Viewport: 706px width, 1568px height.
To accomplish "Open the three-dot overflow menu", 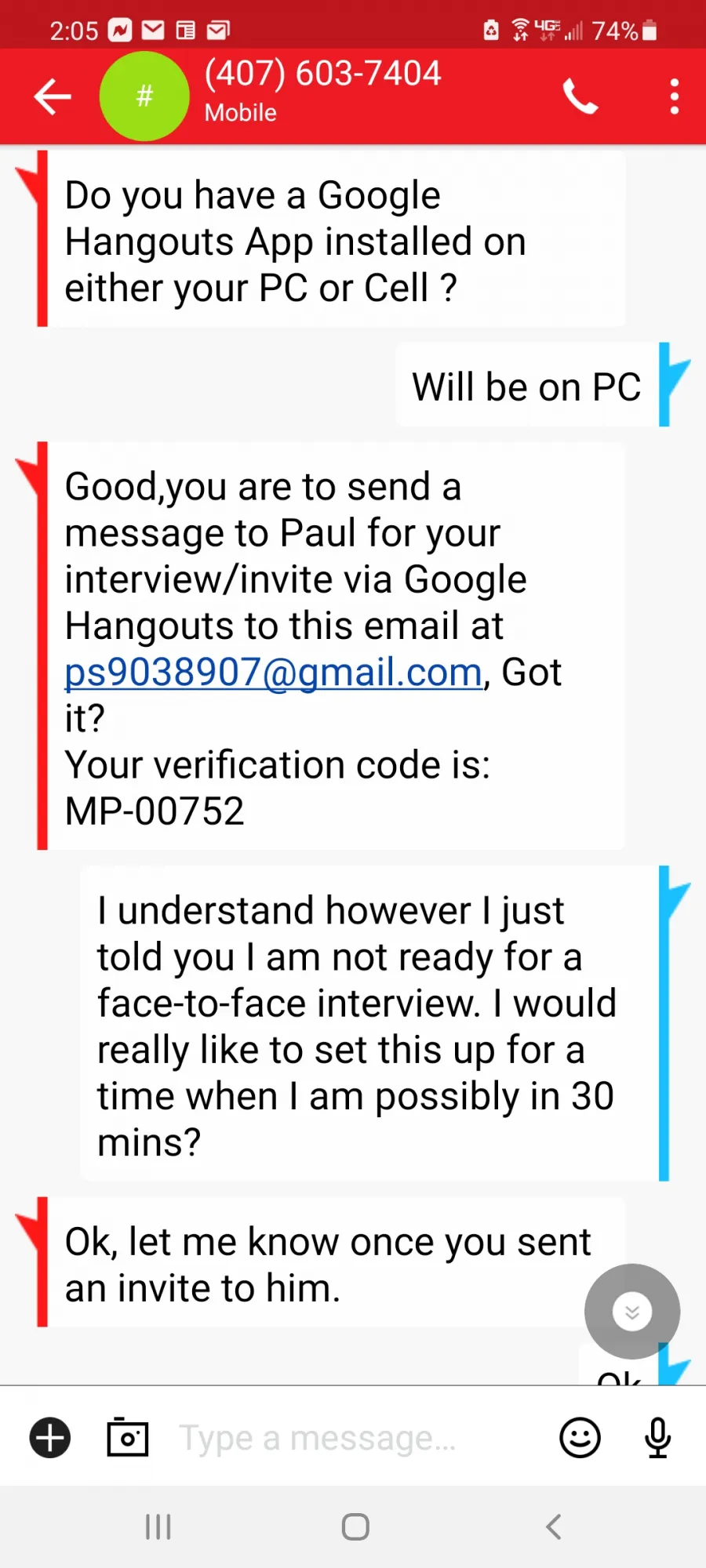I will [675, 96].
